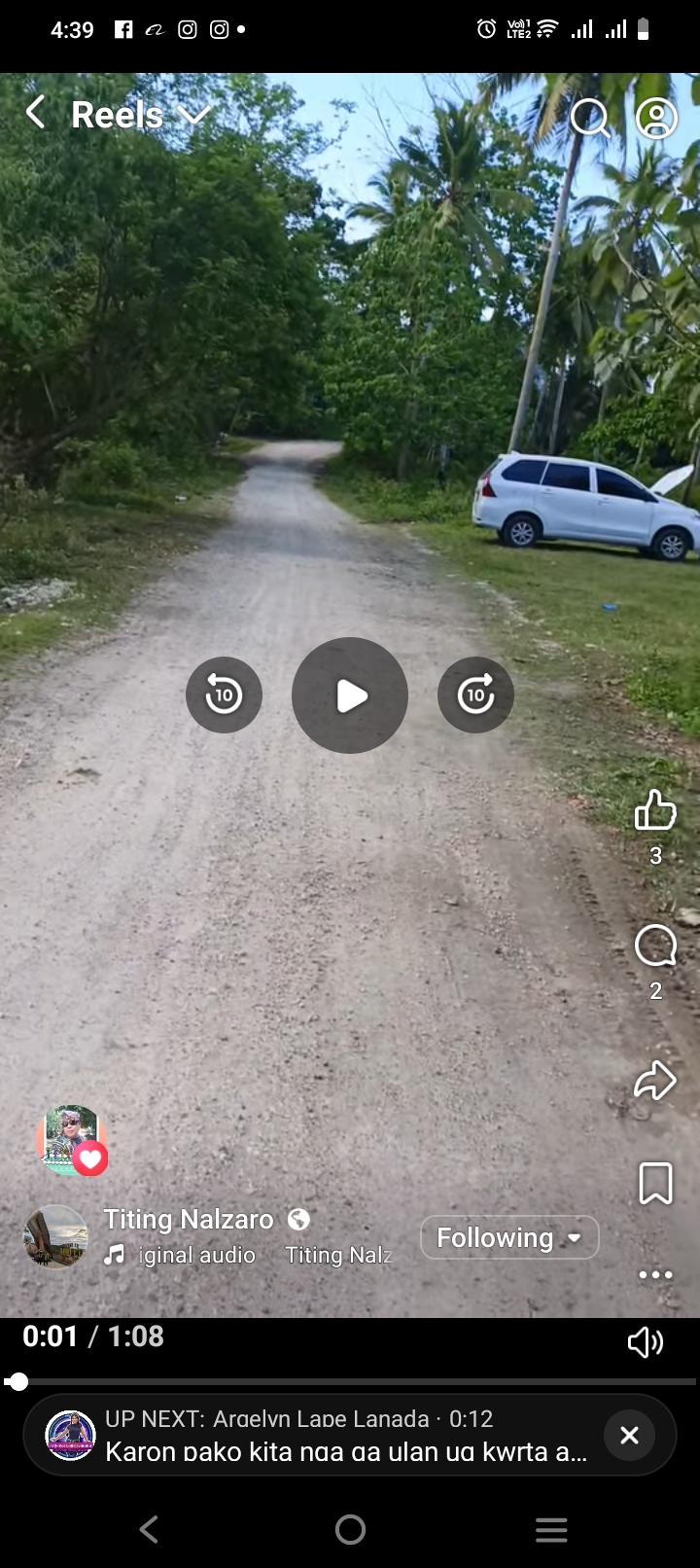Go back from Reels
The width and height of the screenshot is (700, 1568).
tap(36, 114)
